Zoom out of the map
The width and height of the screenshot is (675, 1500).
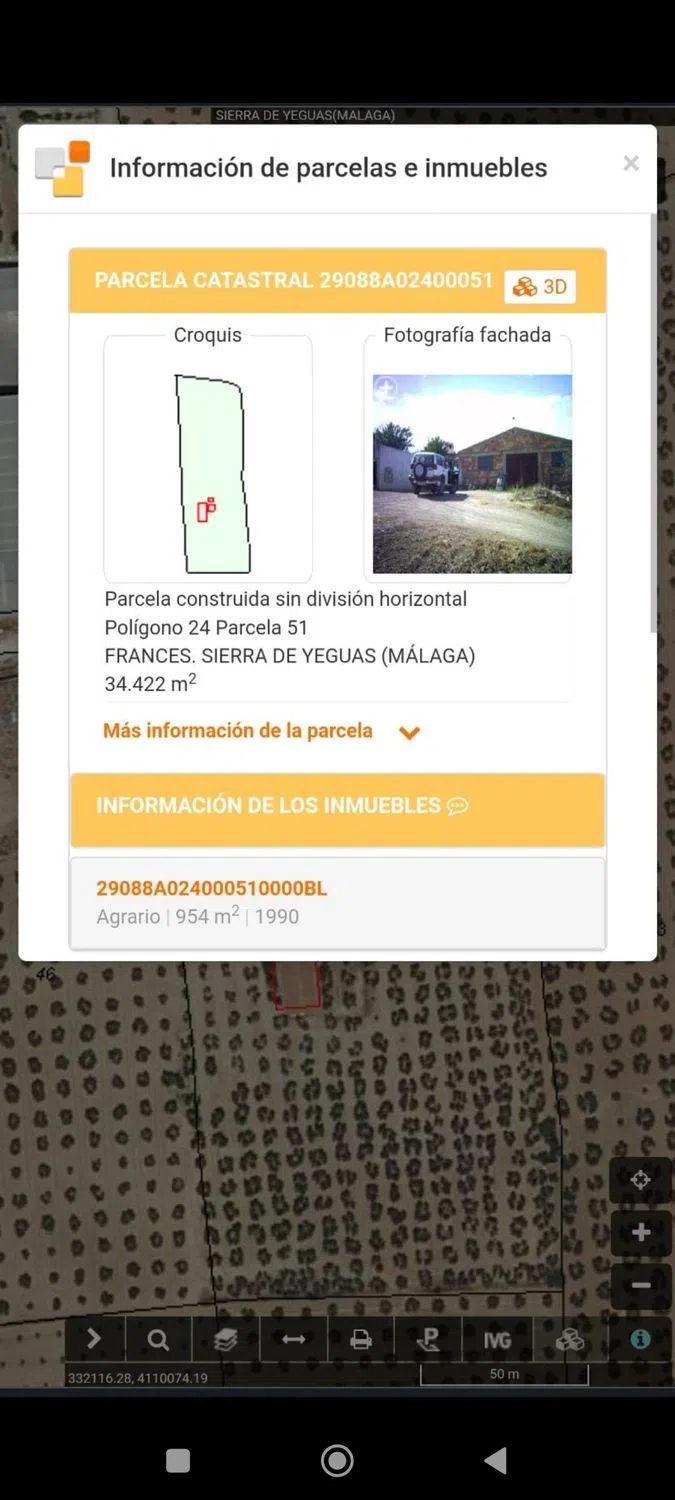click(641, 1286)
